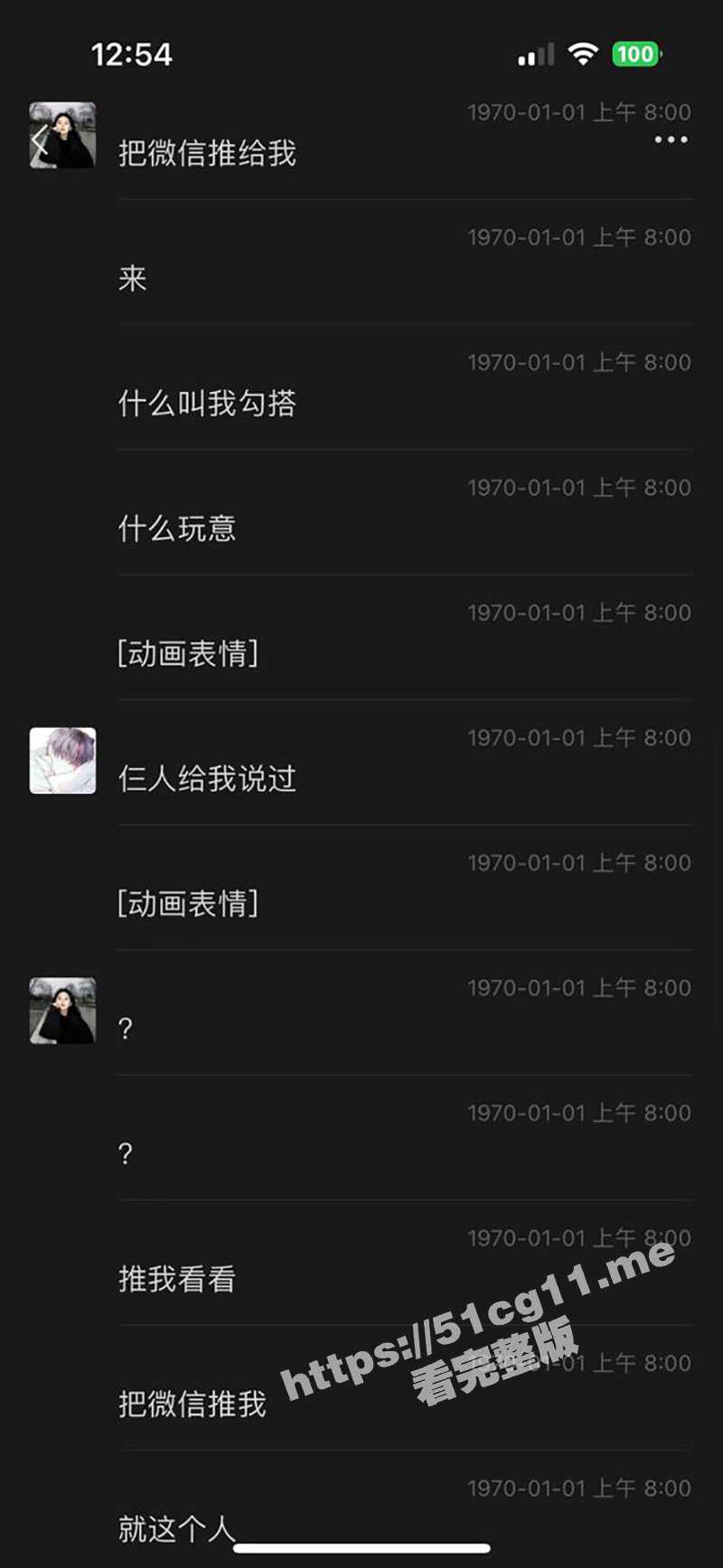Open the three-dot overflow menu
Image resolution: width=723 pixels, height=1568 pixels.
pyautogui.click(x=671, y=140)
